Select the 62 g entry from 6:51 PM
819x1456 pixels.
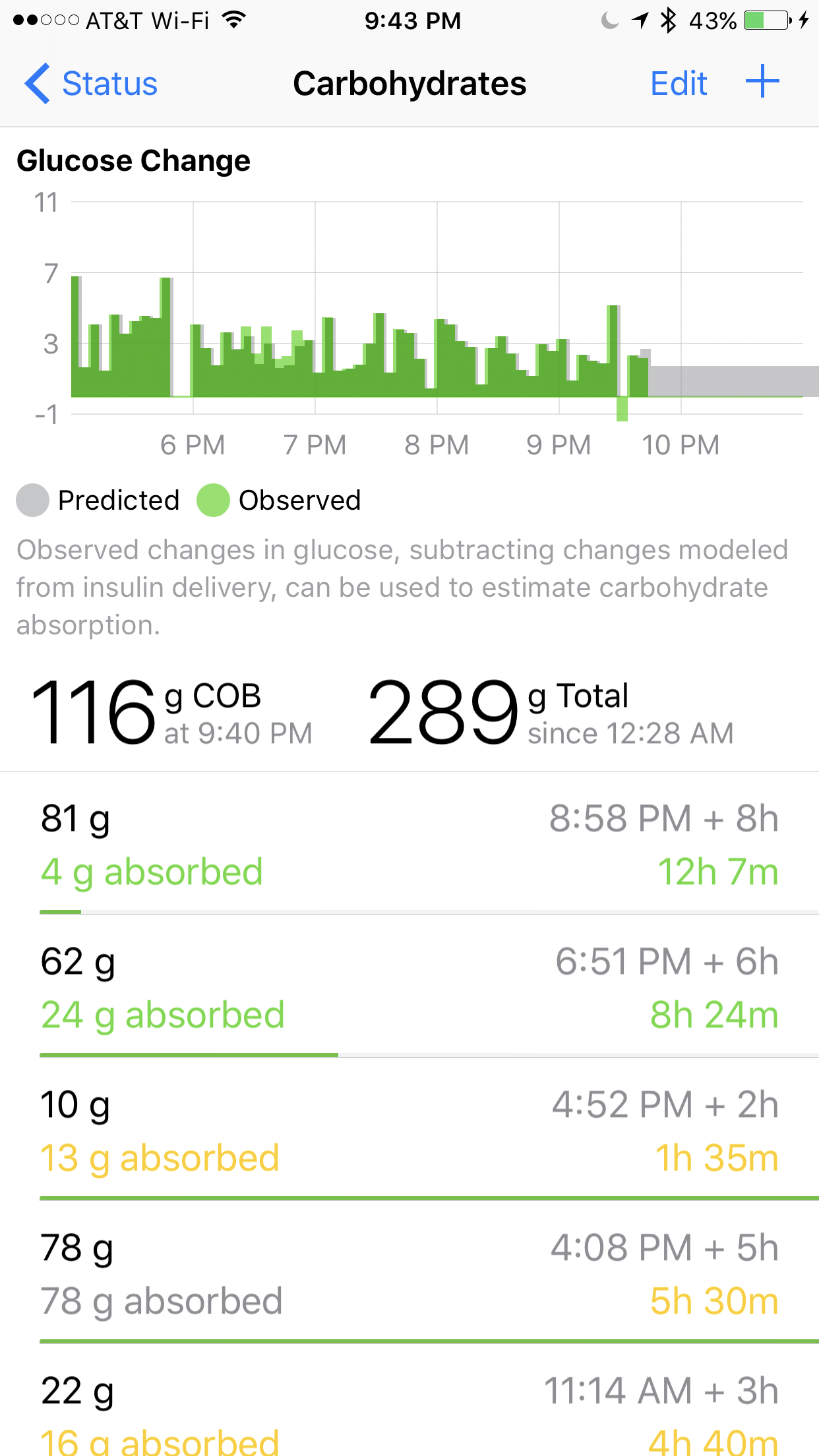pyautogui.click(x=409, y=988)
